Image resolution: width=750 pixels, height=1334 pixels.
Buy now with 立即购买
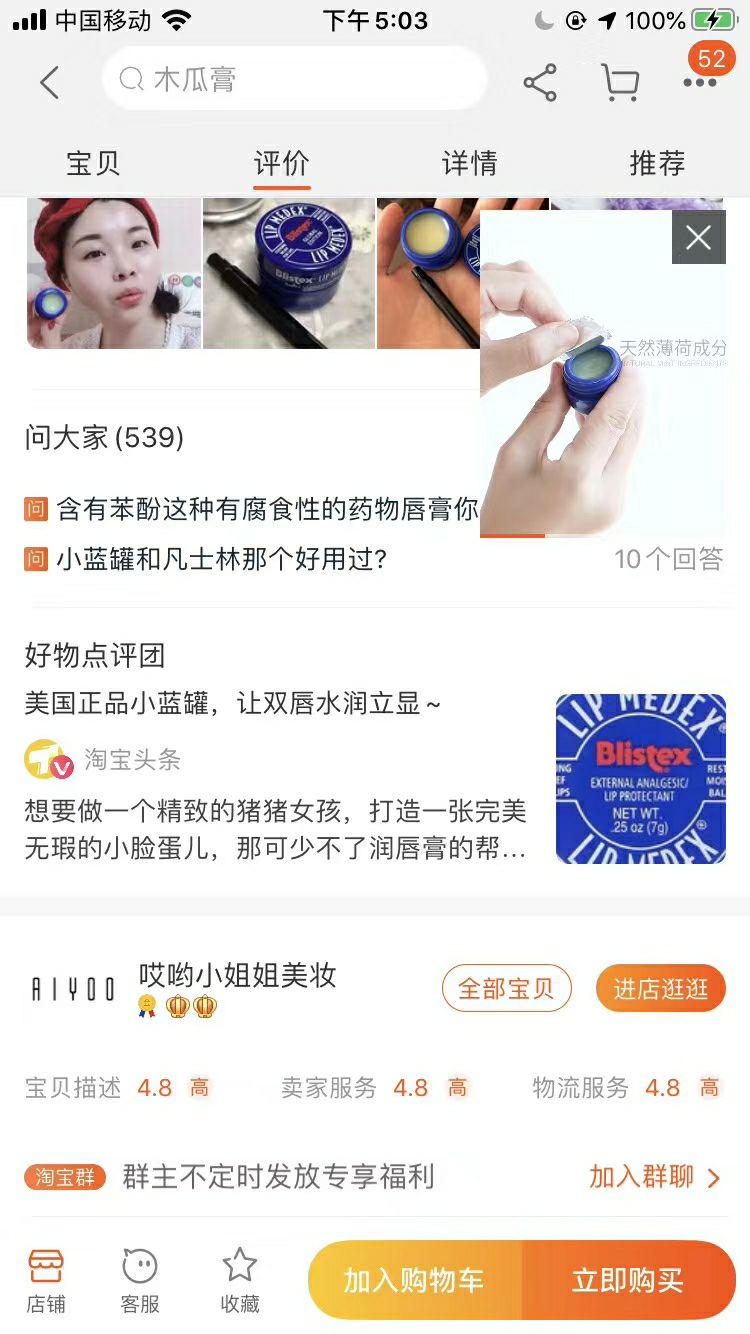pos(629,1280)
